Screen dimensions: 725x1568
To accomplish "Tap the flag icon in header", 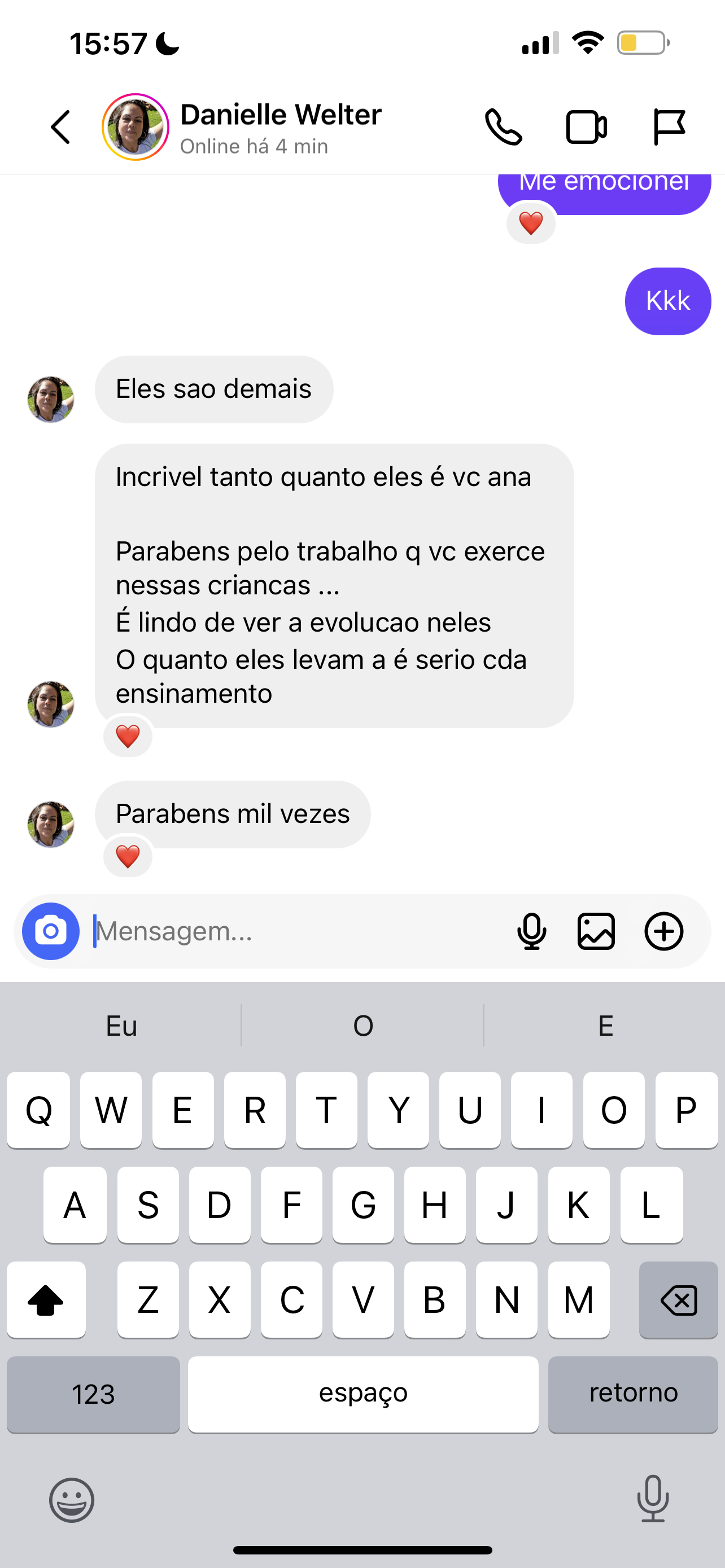I will click(x=669, y=127).
